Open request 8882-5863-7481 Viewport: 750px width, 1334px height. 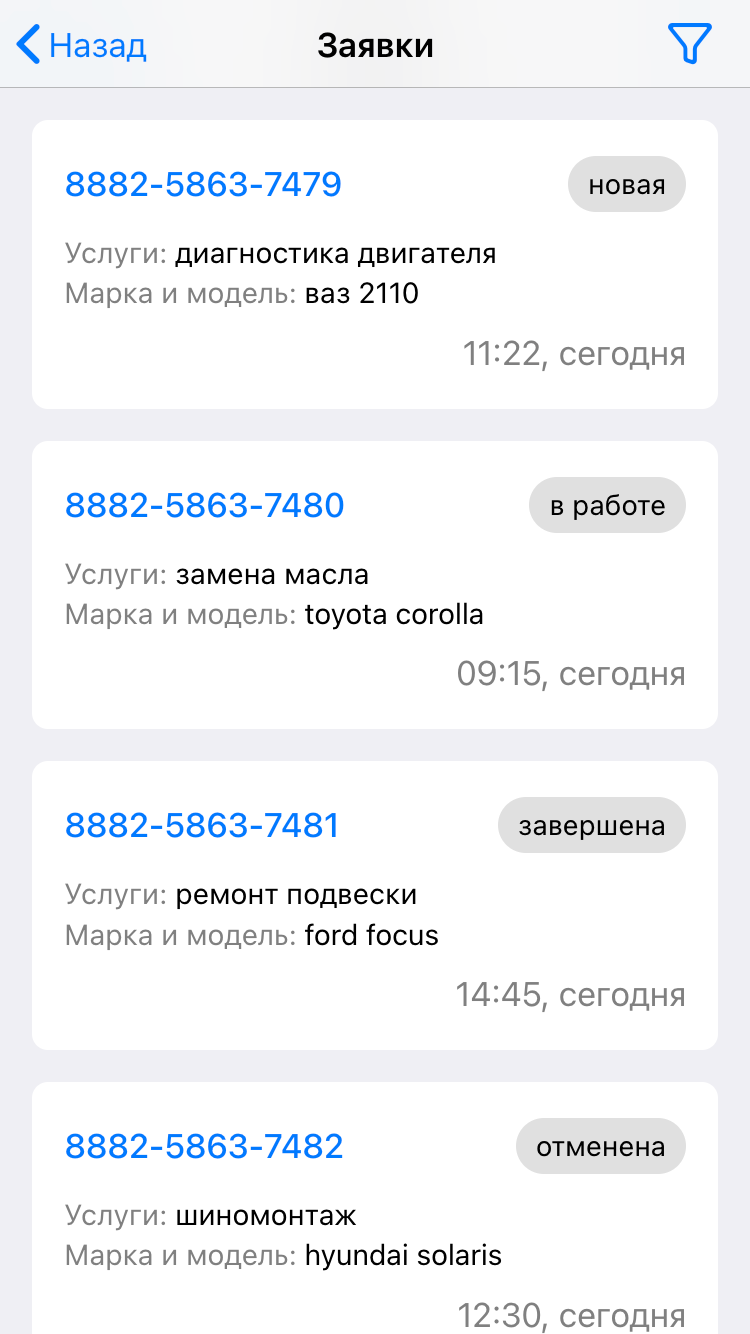202,825
